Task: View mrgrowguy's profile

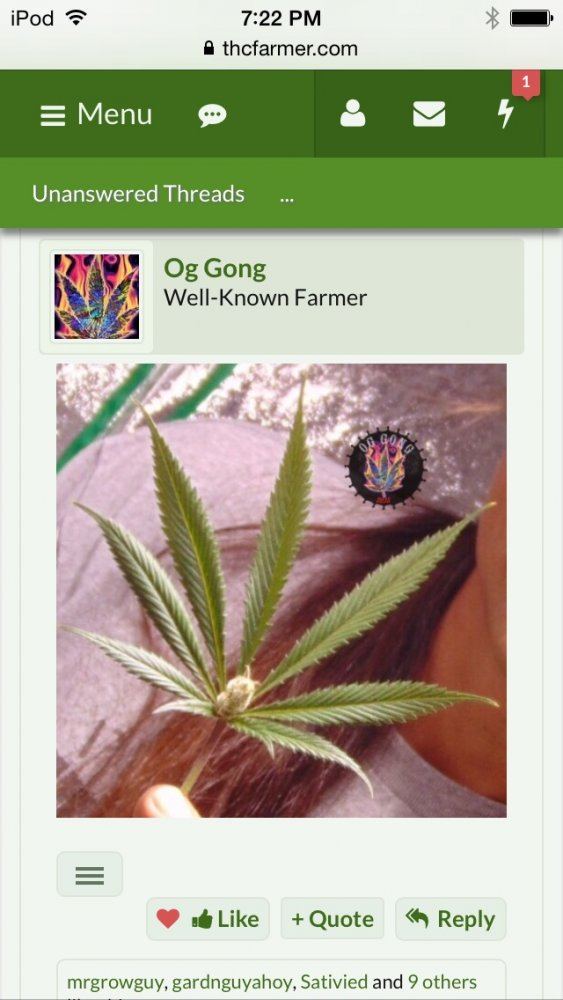Action: [x=115, y=982]
